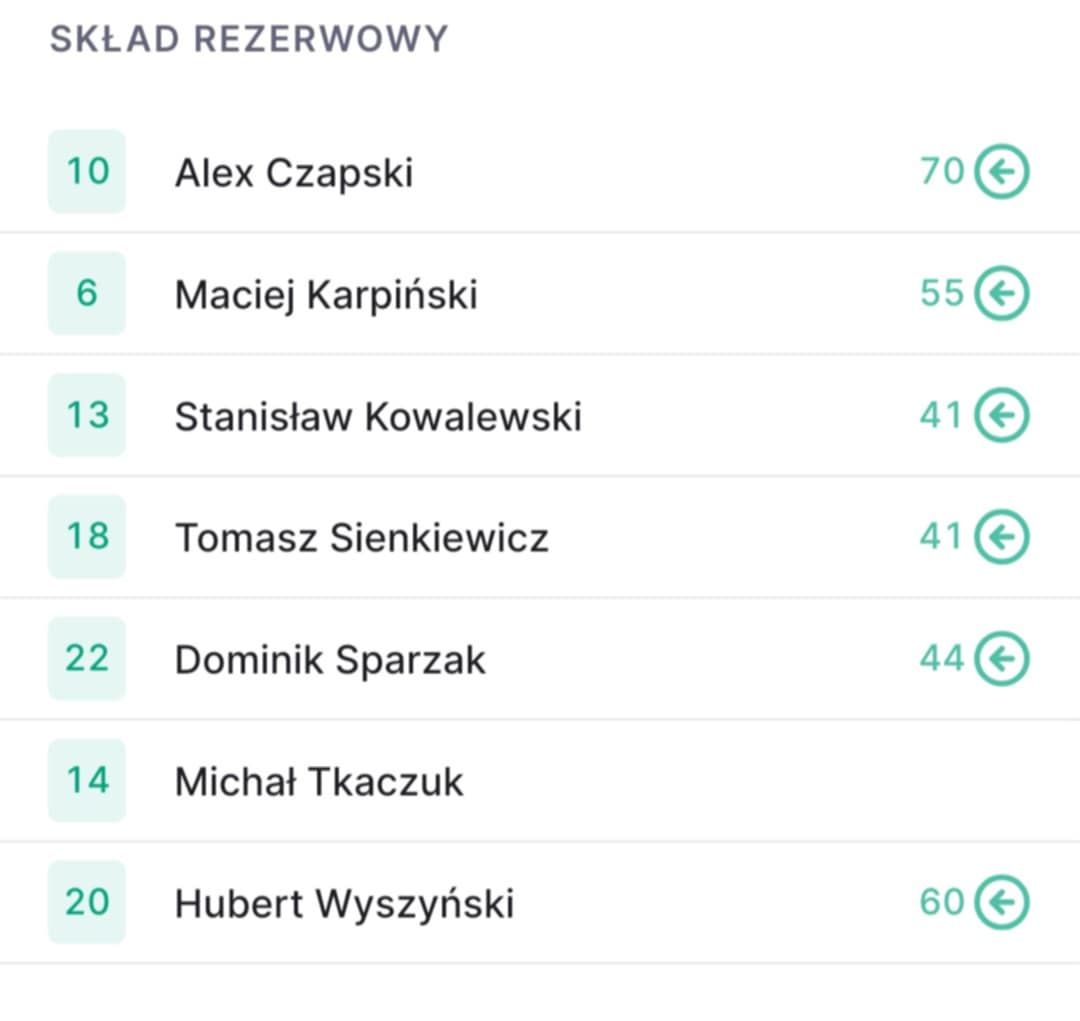This screenshot has height=1021, width=1080.
Task: Select Michał Tkaczuk from reserves
Action: [x=319, y=782]
